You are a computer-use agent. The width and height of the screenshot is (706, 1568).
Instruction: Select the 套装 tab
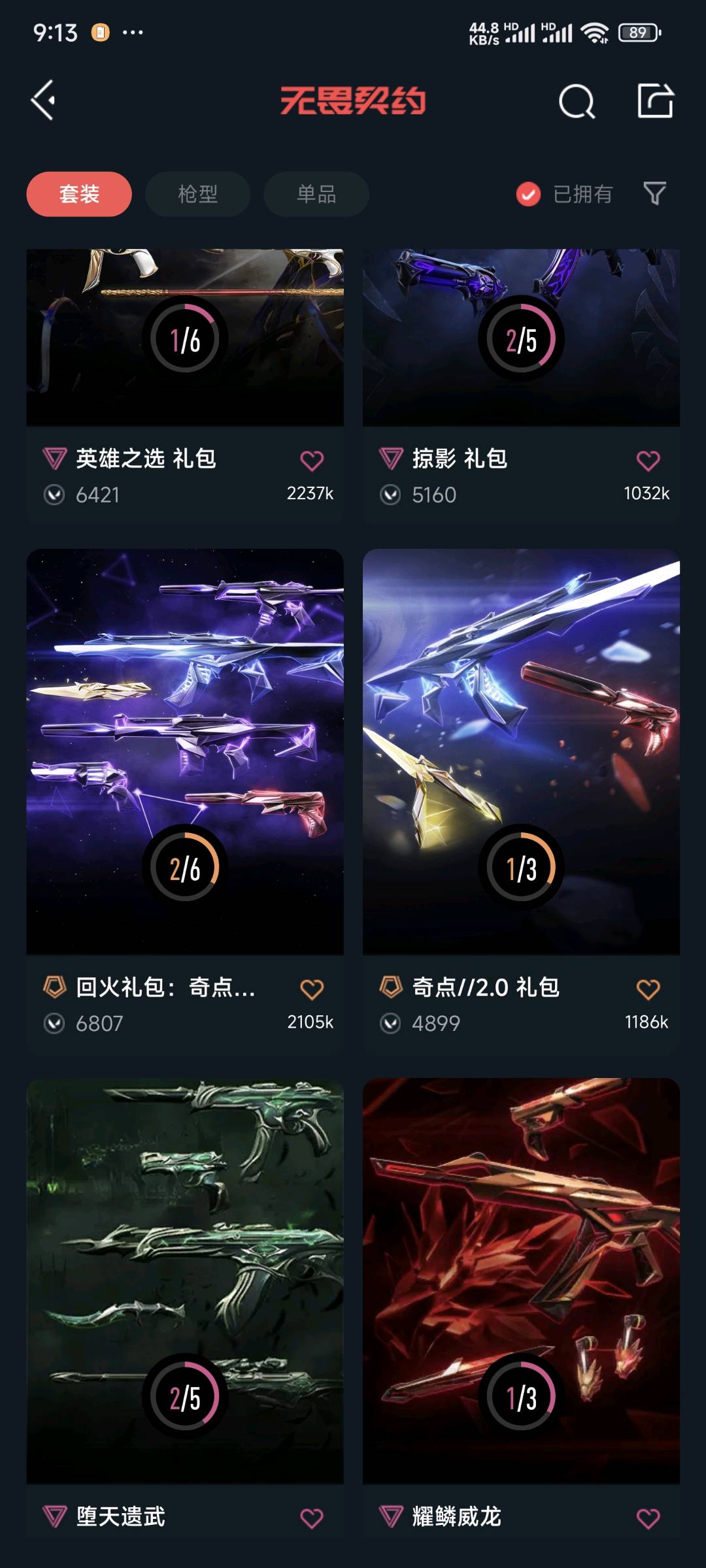79,194
